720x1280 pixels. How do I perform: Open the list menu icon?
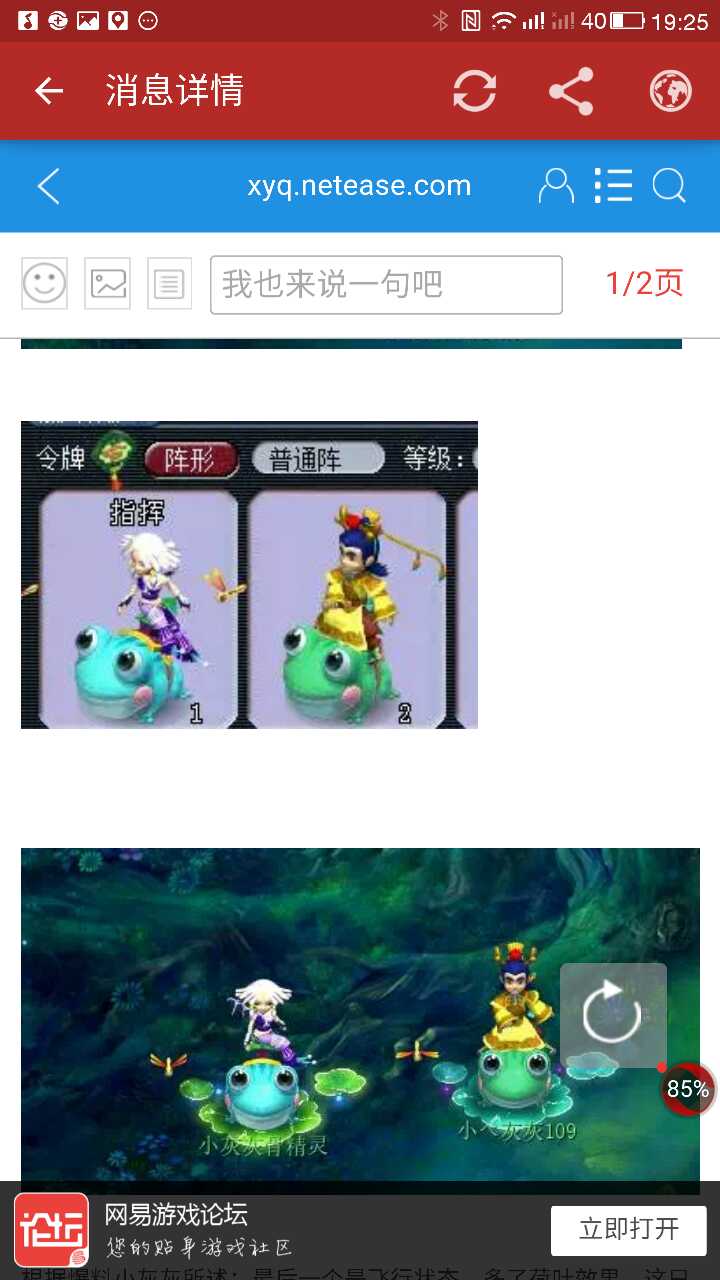point(612,186)
